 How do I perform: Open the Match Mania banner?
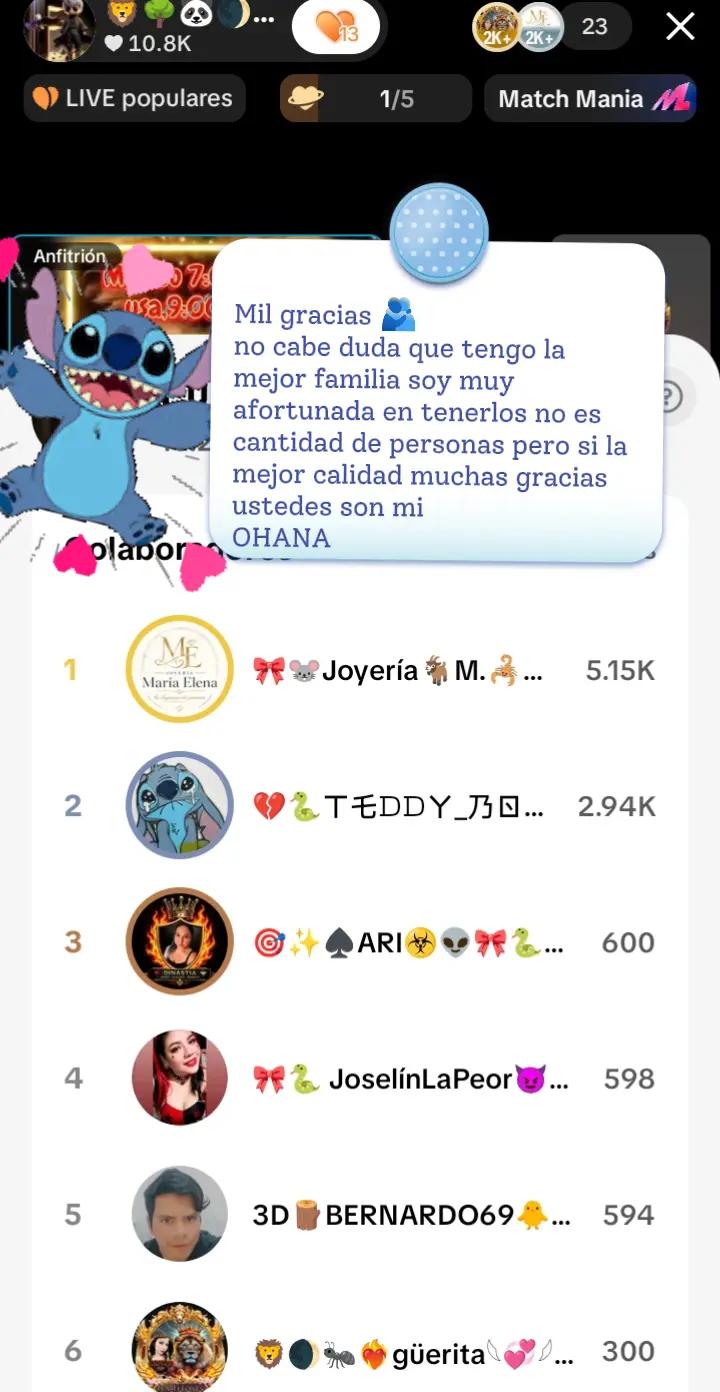590,98
